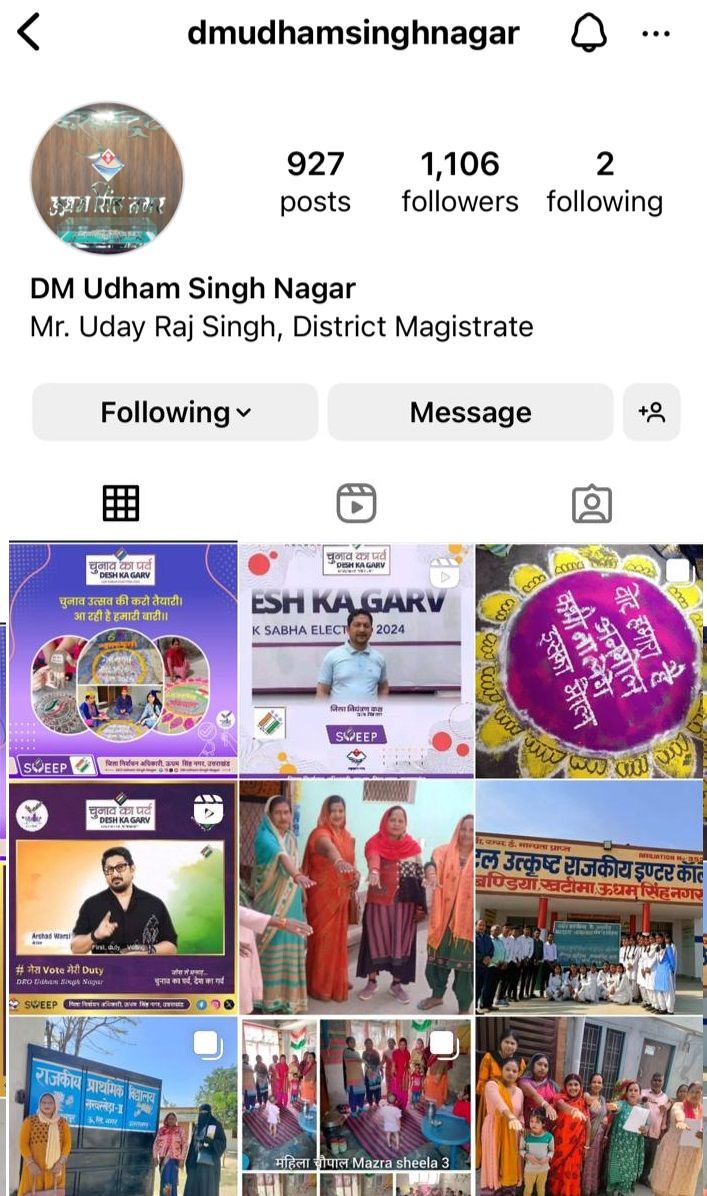
Task: Switch to the posts grid tab
Action: pos(121,503)
